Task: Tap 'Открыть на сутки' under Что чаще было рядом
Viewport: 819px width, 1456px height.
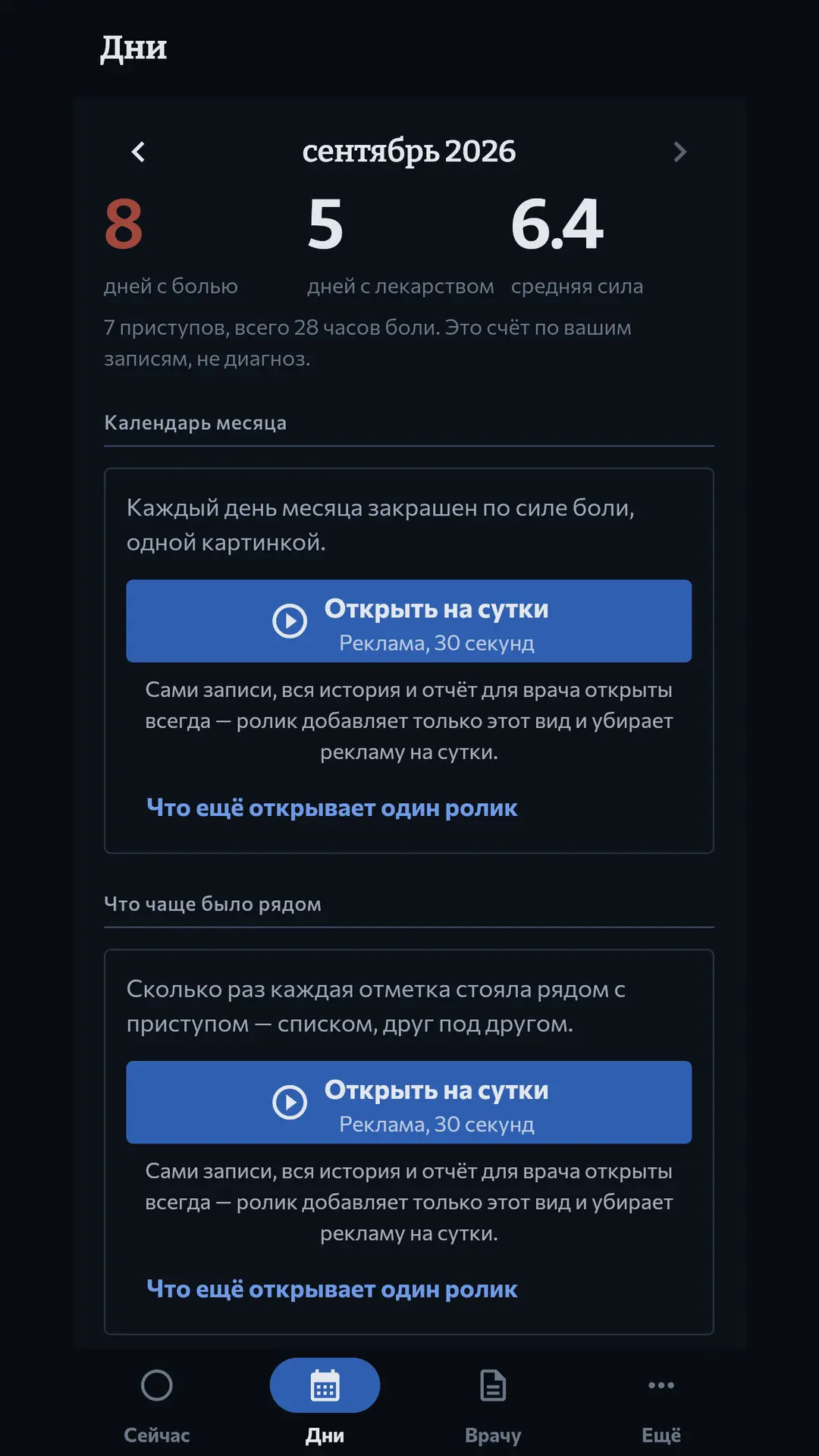Action: pos(409,1102)
